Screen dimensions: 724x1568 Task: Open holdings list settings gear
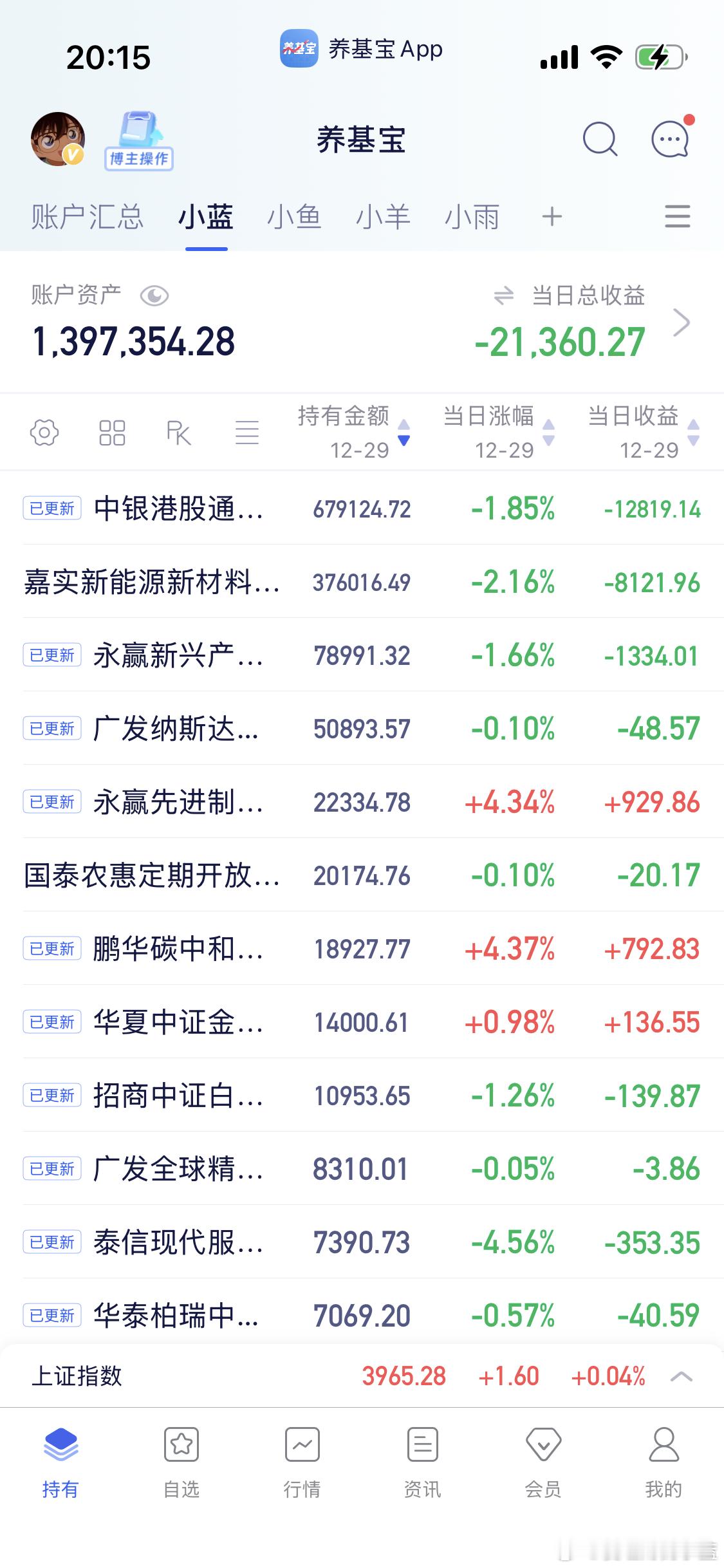coord(44,433)
